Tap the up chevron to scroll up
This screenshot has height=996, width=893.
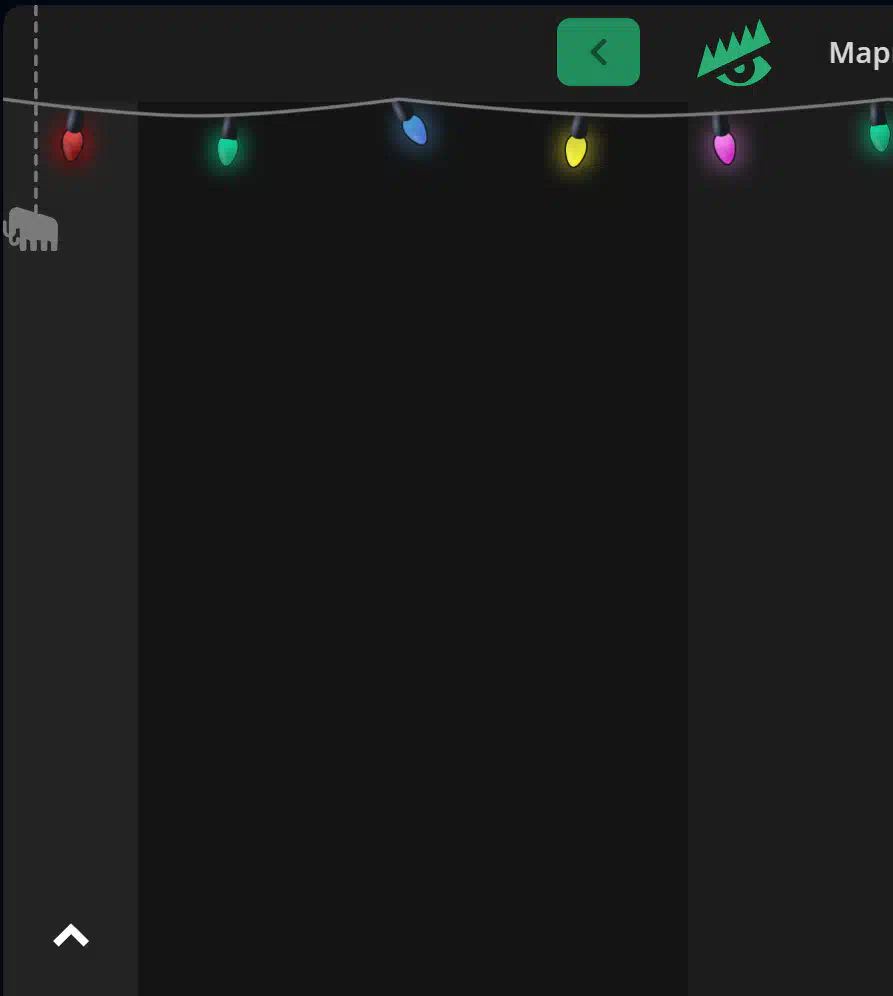click(71, 936)
